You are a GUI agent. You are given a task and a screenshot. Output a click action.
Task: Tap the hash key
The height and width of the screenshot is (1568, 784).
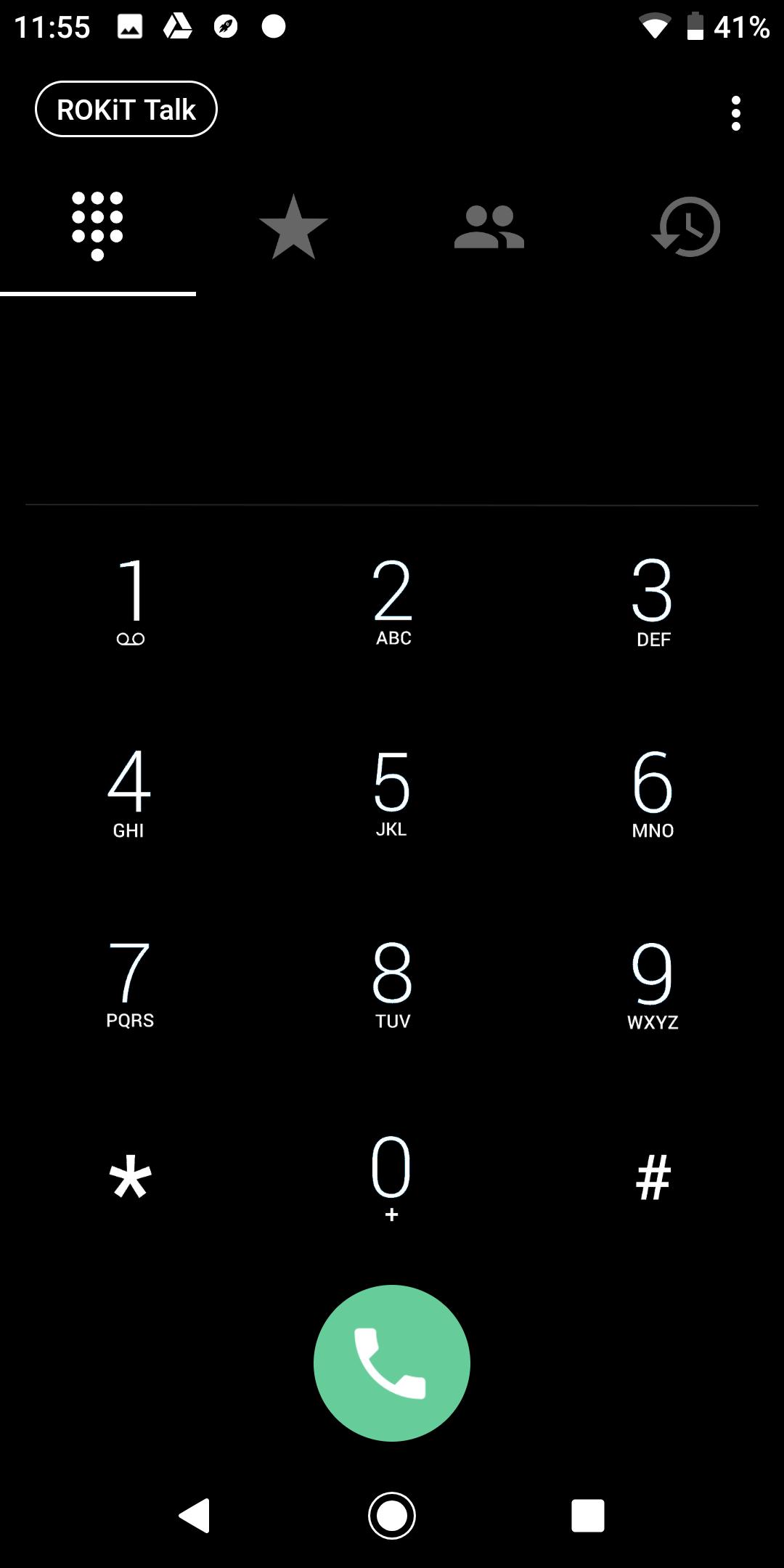[653, 1177]
